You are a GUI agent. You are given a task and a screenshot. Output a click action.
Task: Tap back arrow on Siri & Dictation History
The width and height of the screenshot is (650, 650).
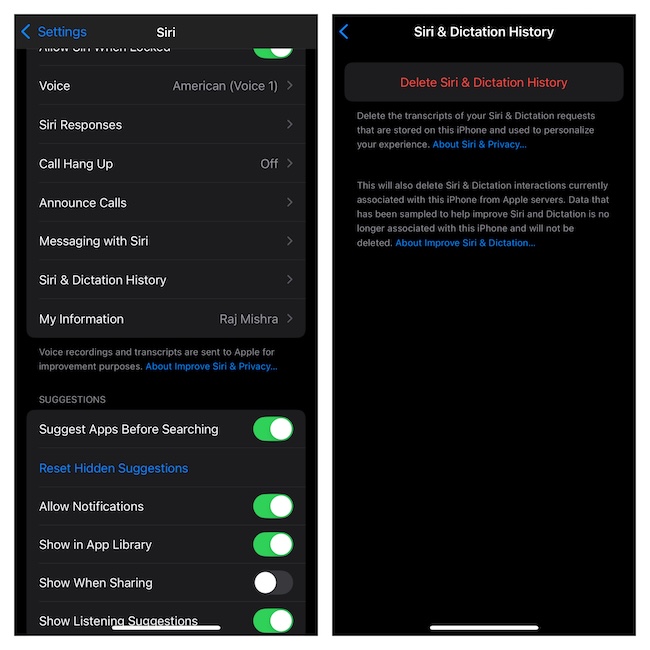pyautogui.click(x=344, y=32)
